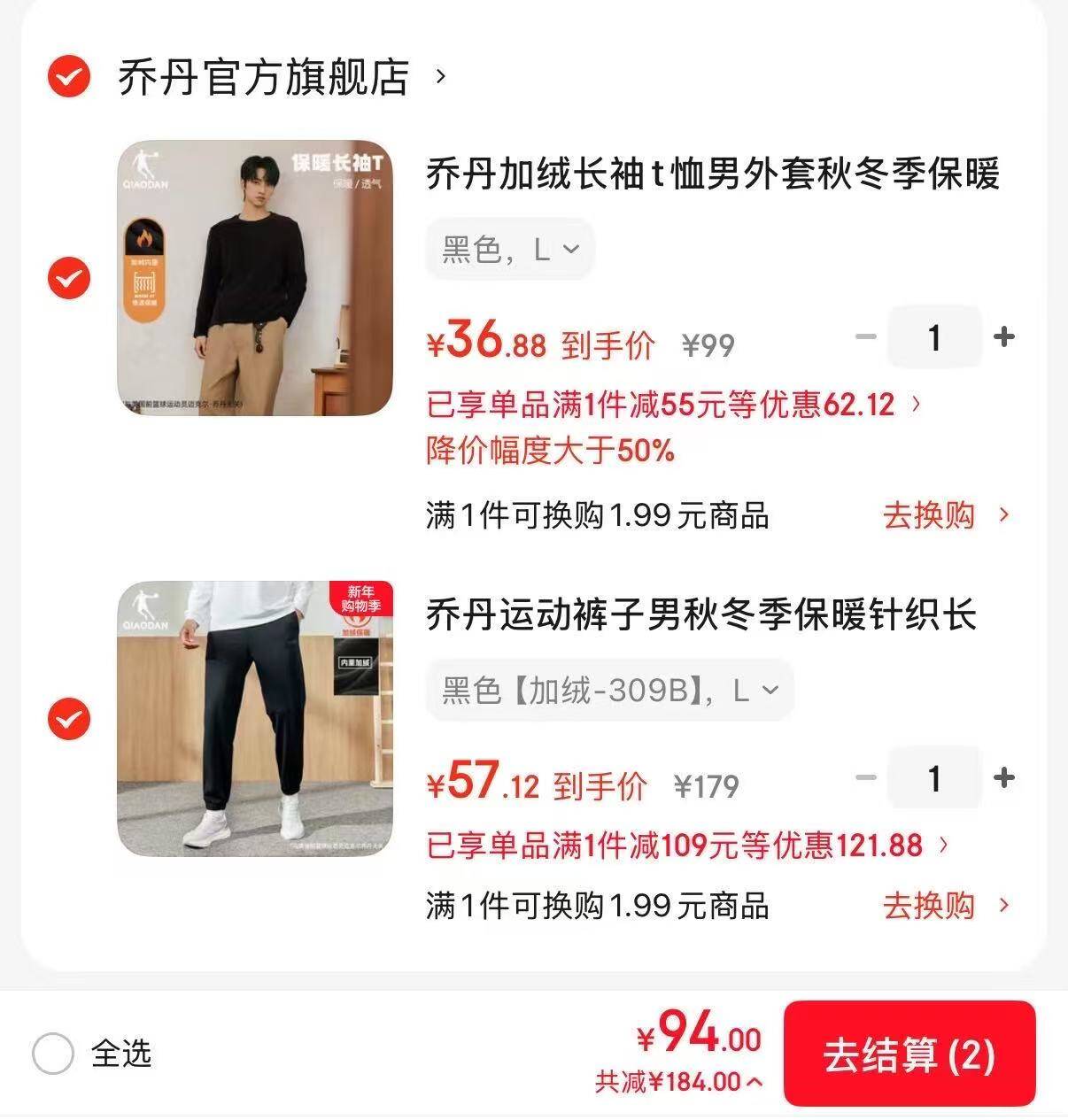Open the 运动裤子 product image

(255, 718)
